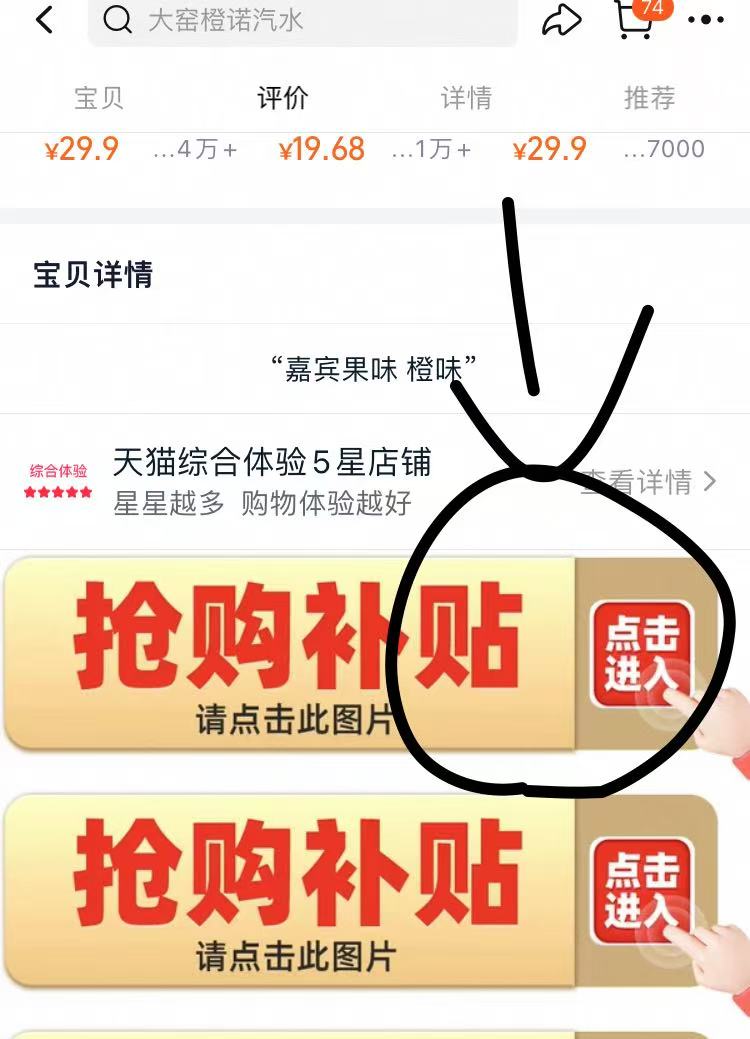
Task: Switch to the 宝贝 tab
Action: tap(99, 98)
